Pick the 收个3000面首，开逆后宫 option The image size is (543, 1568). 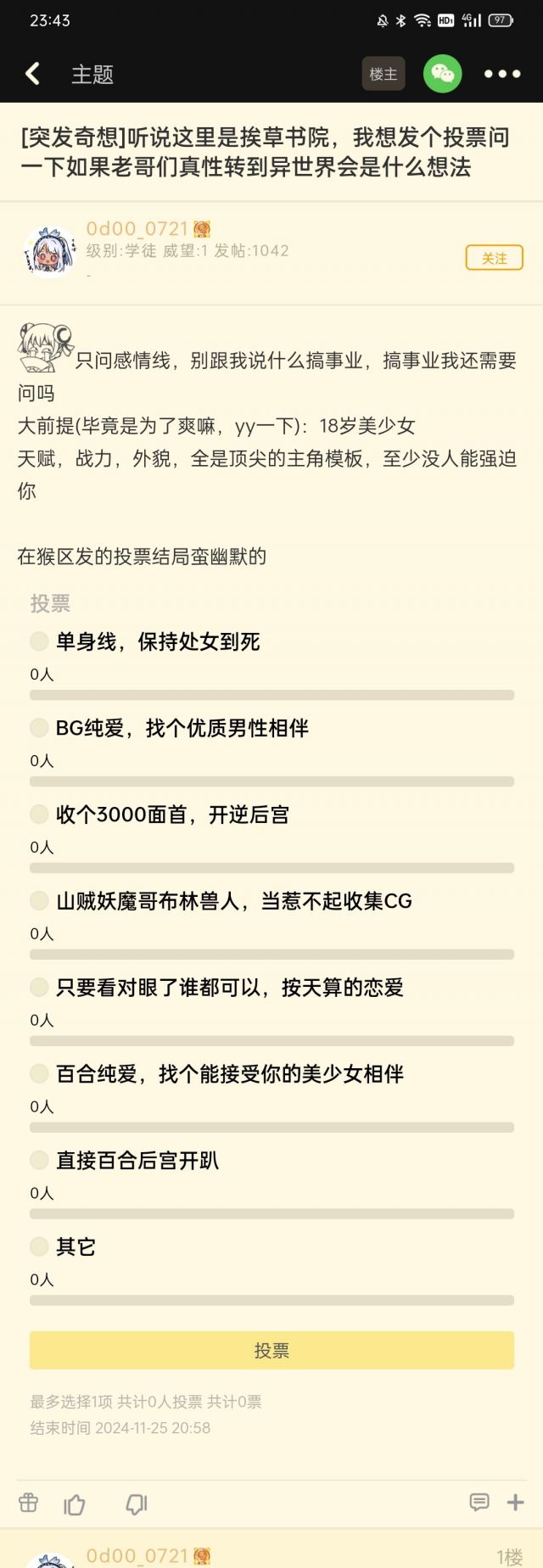pos(39,815)
